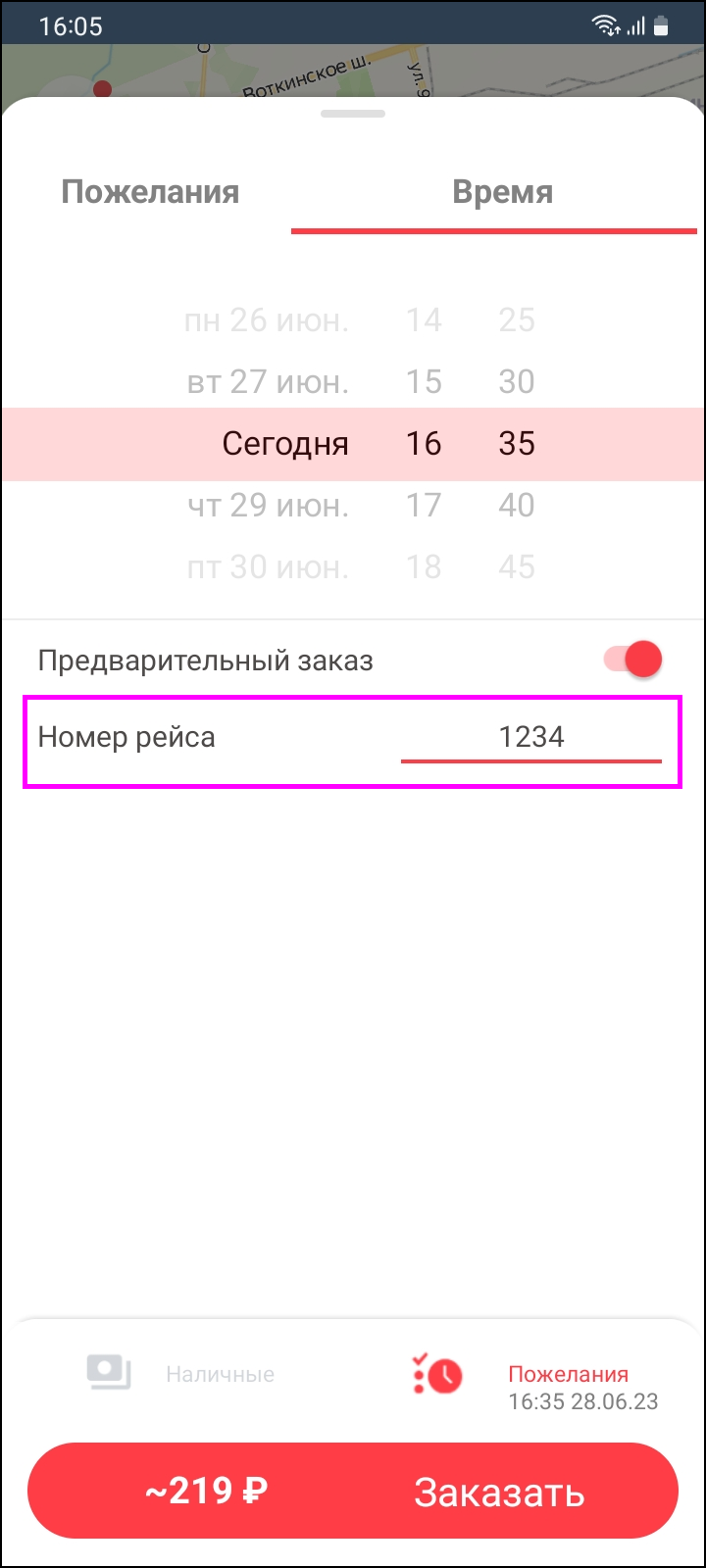Select the Время tab
The height and width of the screenshot is (1568, 706).
pos(502,192)
